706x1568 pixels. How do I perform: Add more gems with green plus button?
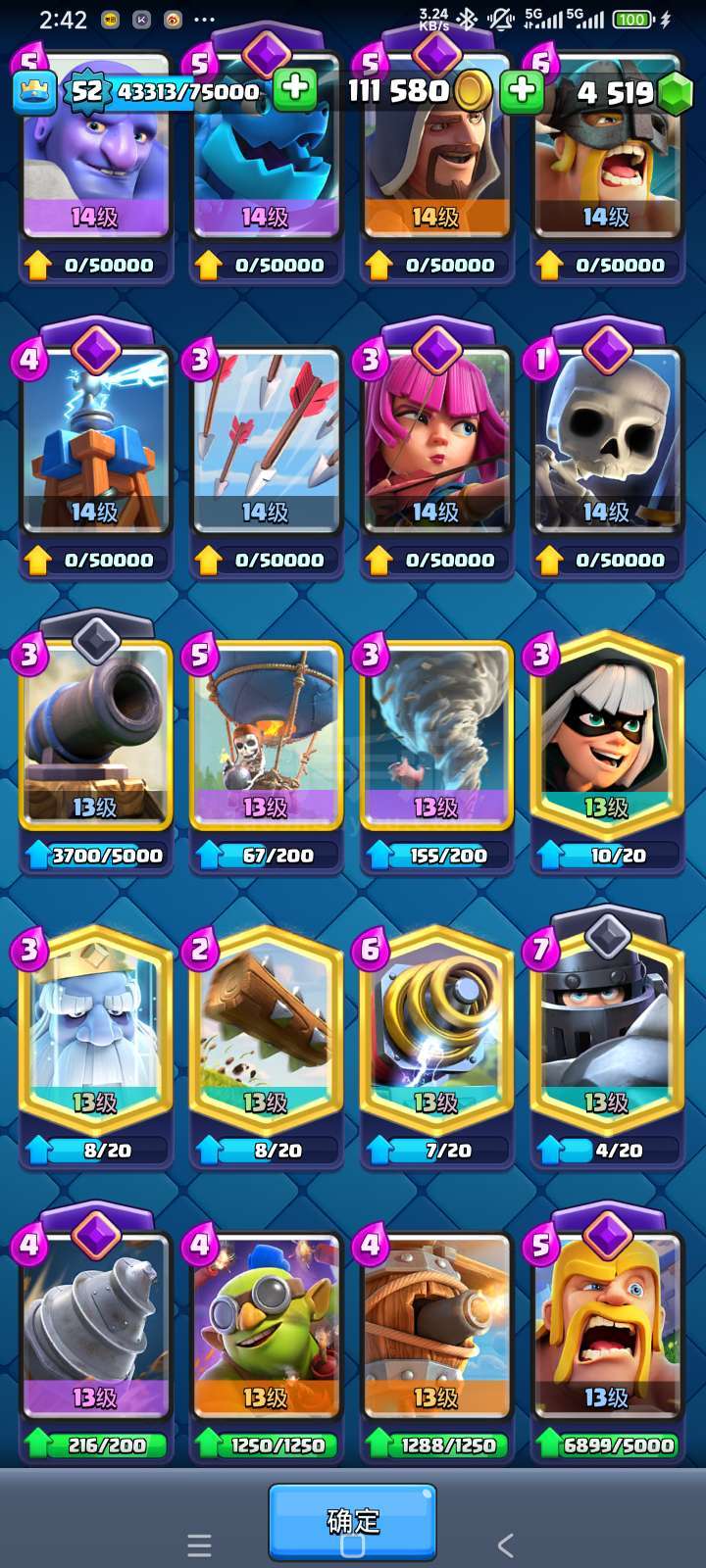pyautogui.click(x=522, y=90)
